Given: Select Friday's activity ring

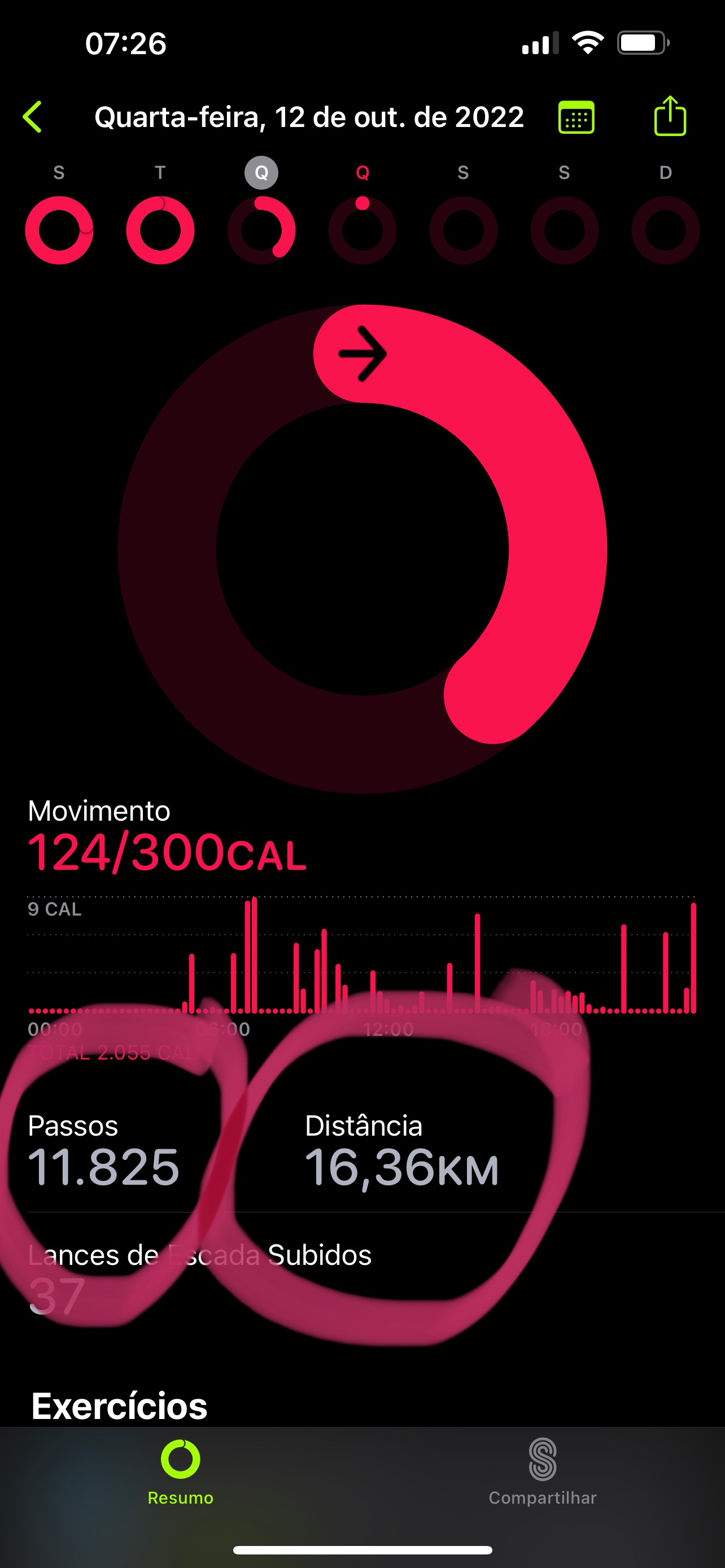Looking at the screenshot, I should click(x=463, y=230).
